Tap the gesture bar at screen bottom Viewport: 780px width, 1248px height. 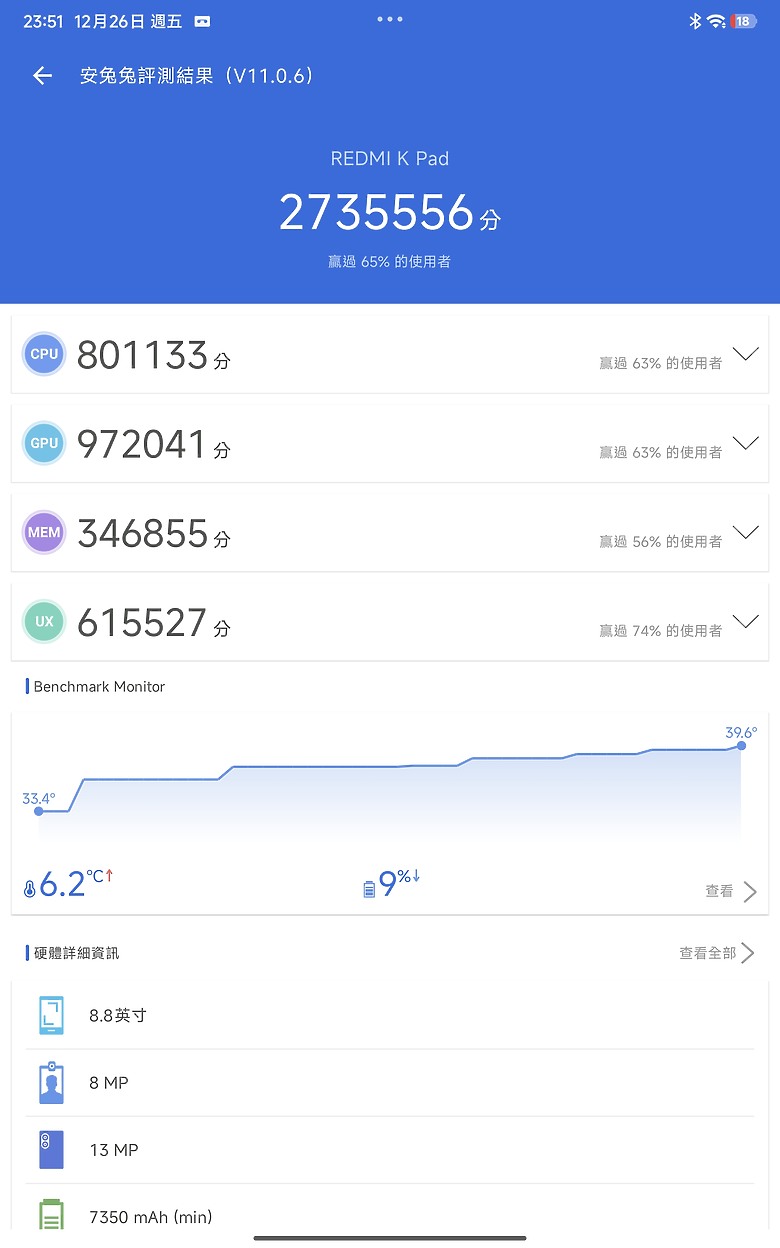[390, 1240]
